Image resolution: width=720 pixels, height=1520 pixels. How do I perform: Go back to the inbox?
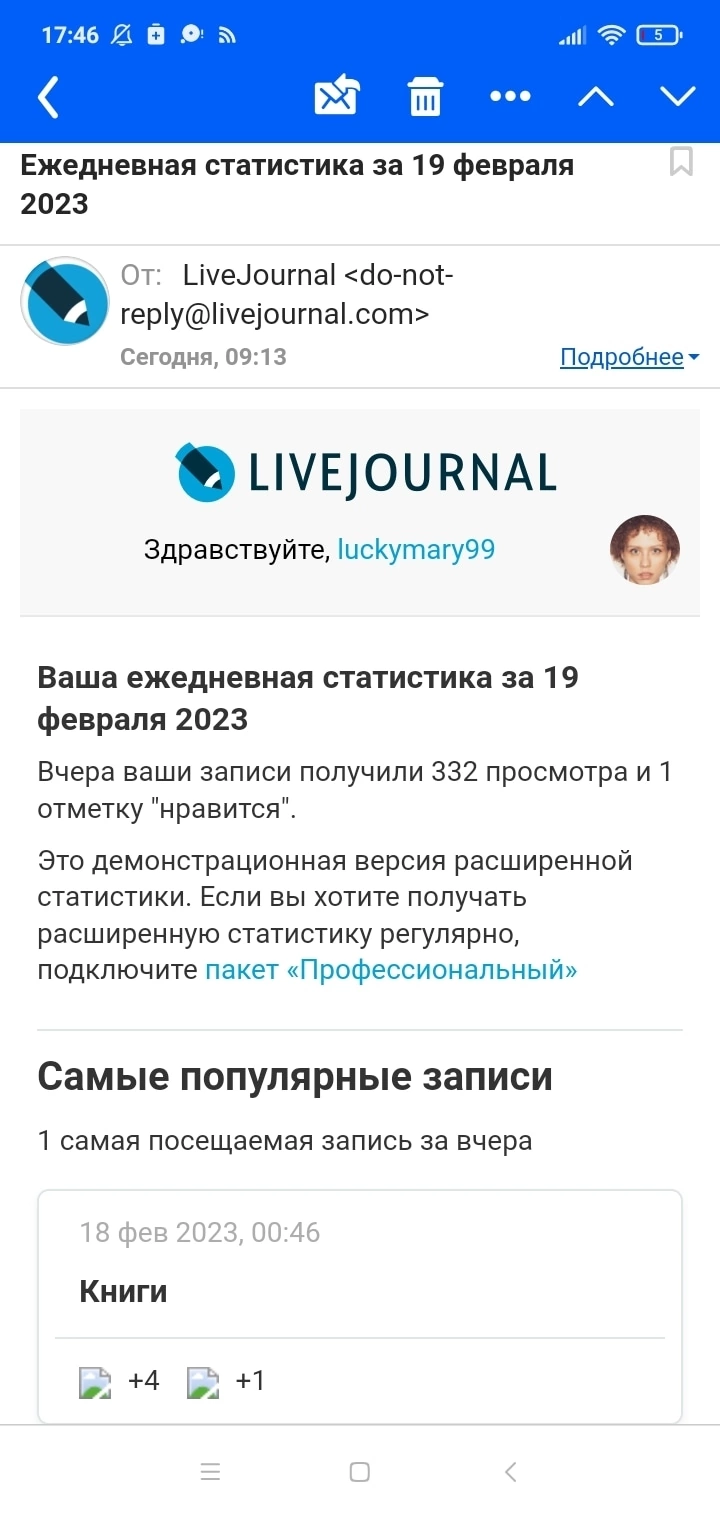48,97
